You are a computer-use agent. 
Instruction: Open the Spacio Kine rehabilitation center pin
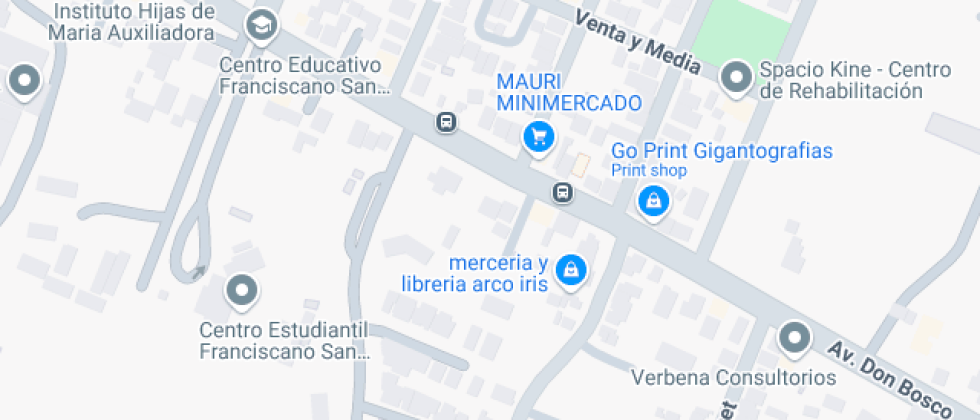tap(736, 79)
